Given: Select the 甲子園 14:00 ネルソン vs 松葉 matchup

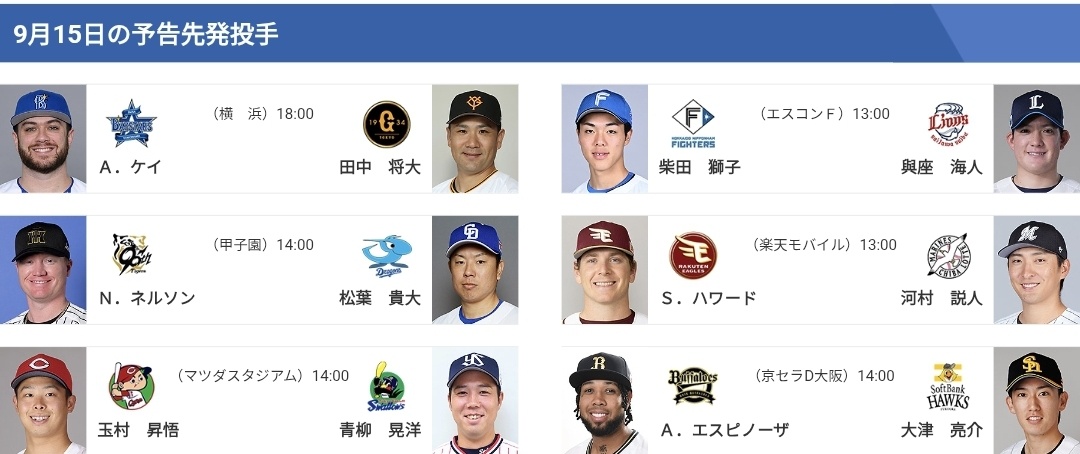Looking at the screenshot, I should (259, 270).
